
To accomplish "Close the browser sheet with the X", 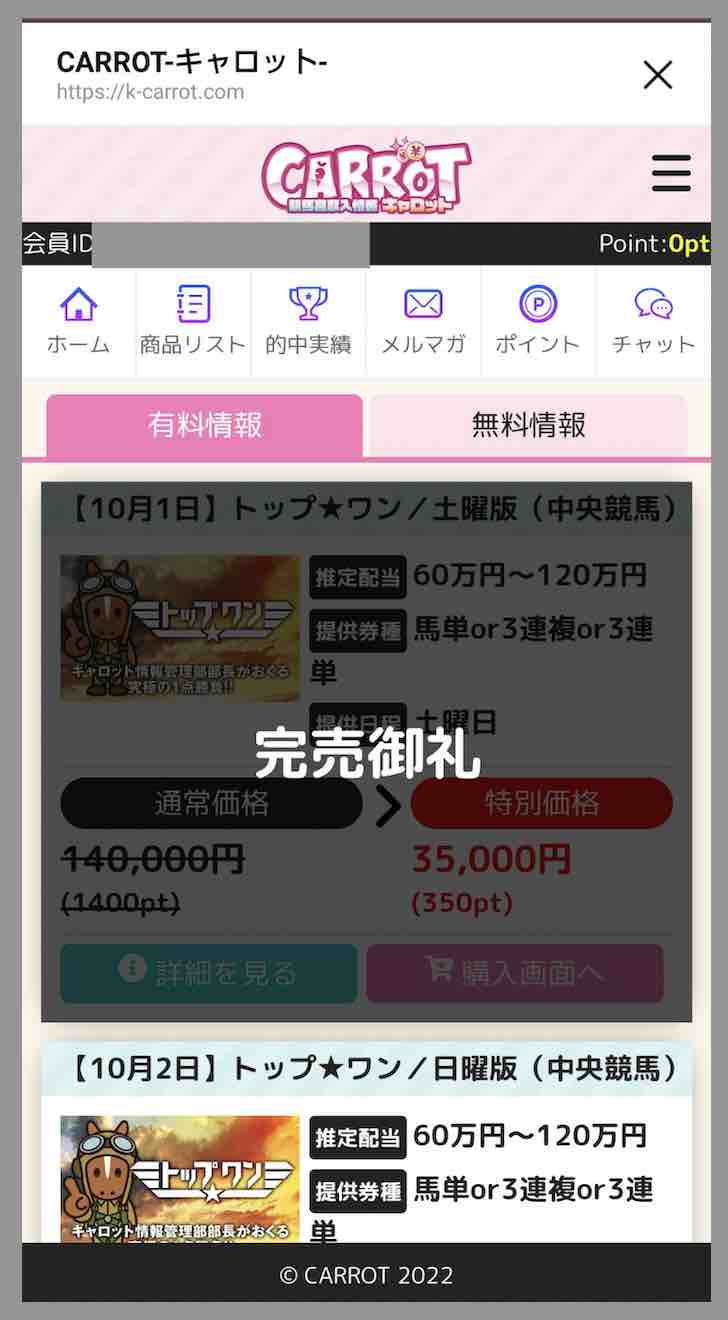I will click(657, 74).
